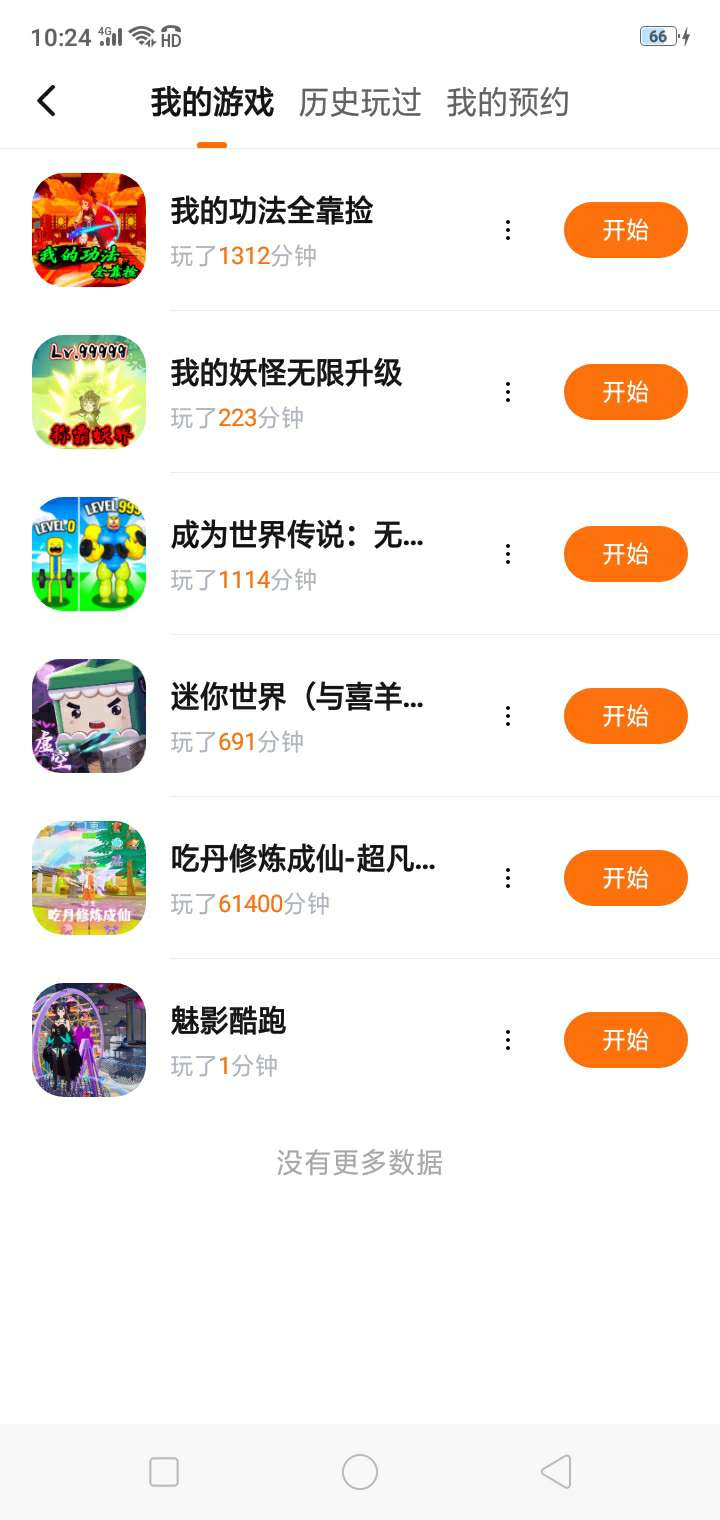Screen dimensions: 720x1520
Task: Switch to the 历史玩过 tab
Action: tap(360, 102)
